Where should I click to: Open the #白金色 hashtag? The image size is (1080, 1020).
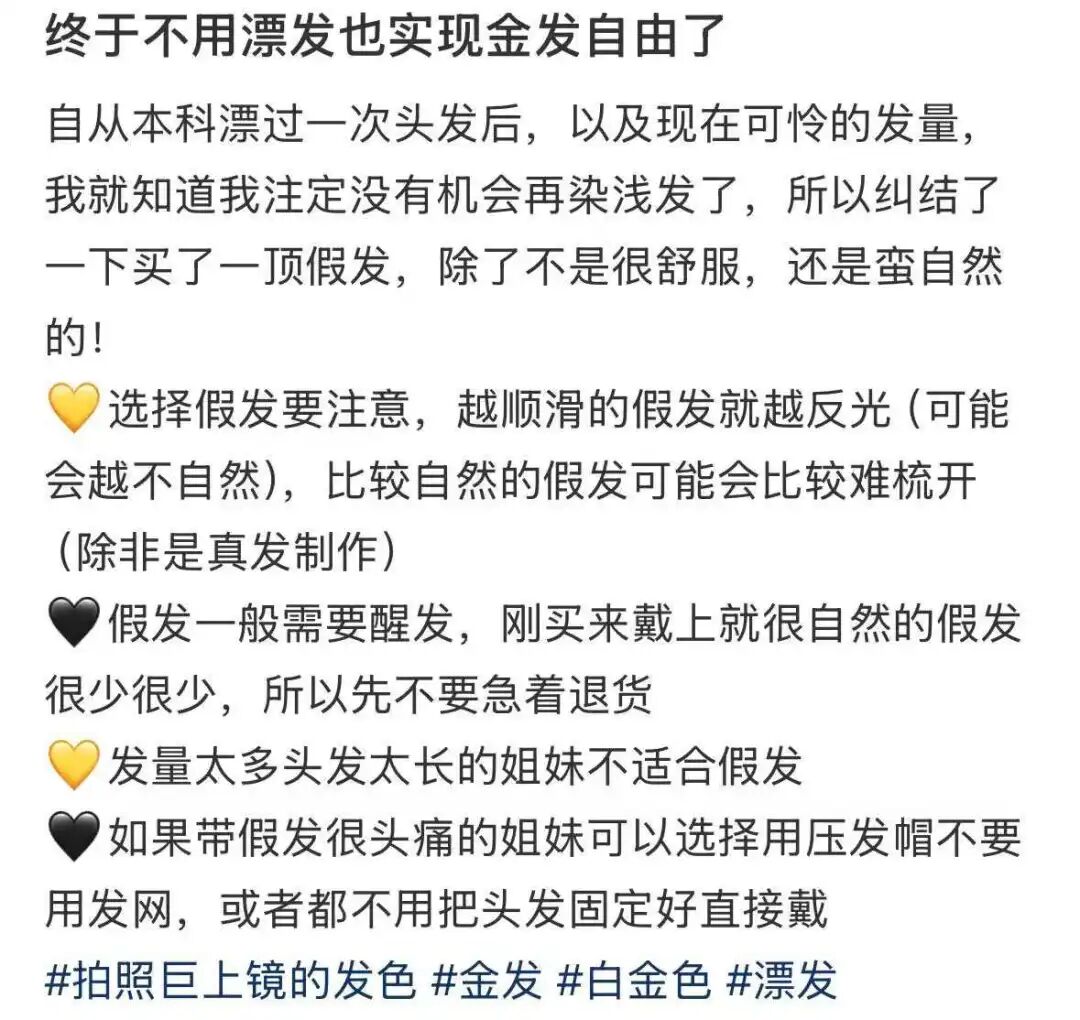(634, 981)
